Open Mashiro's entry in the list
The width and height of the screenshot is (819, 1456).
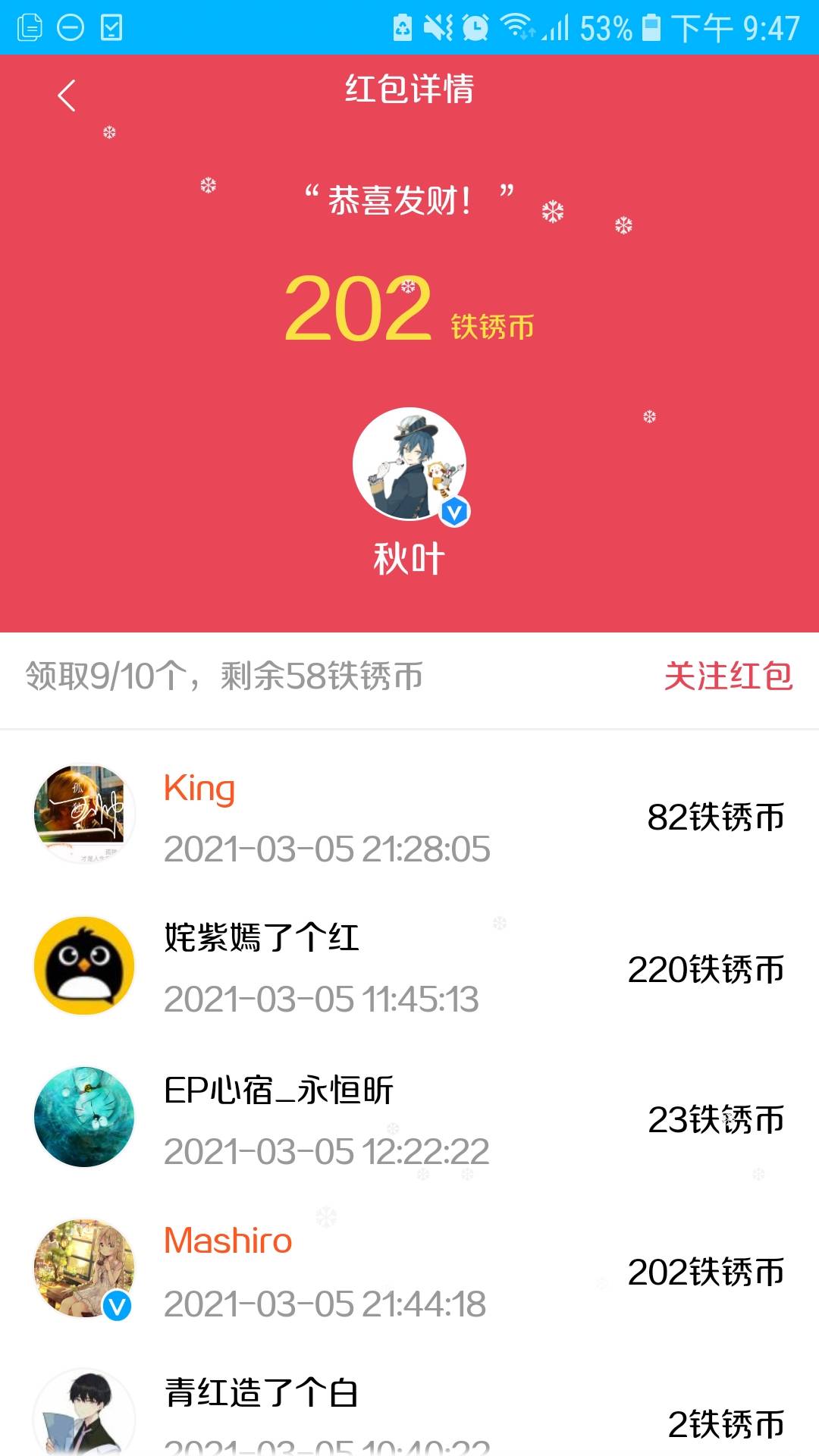coord(409,1269)
